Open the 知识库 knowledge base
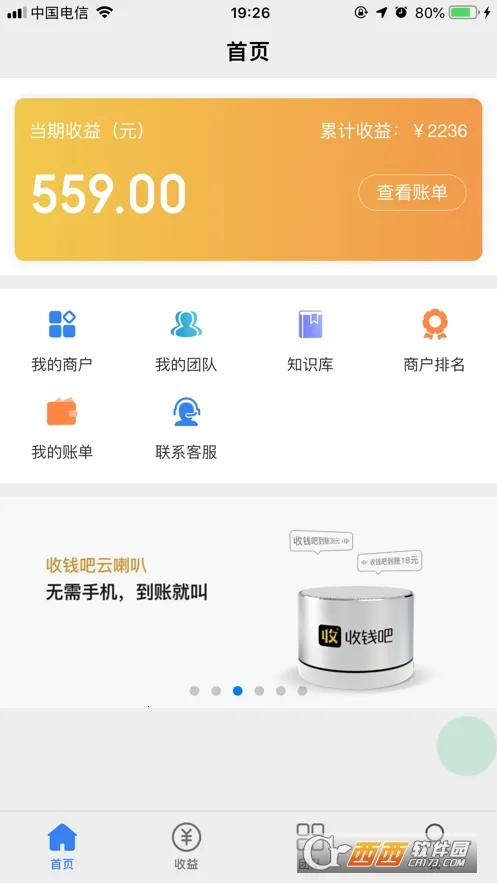 point(310,340)
